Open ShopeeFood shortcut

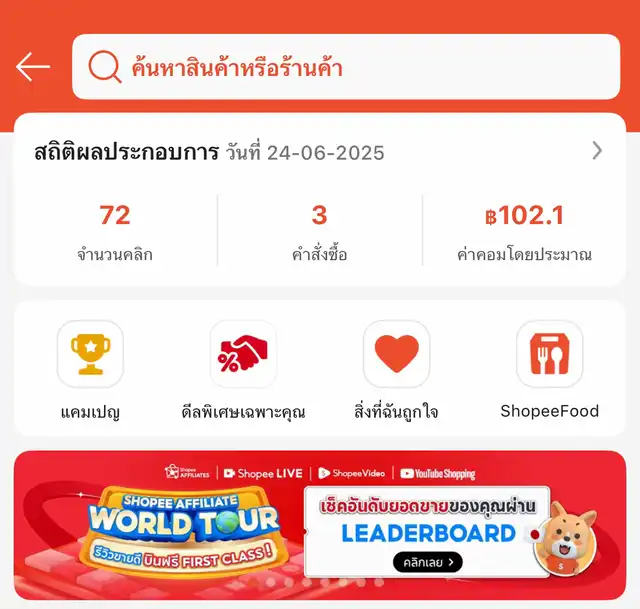[549, 354]
